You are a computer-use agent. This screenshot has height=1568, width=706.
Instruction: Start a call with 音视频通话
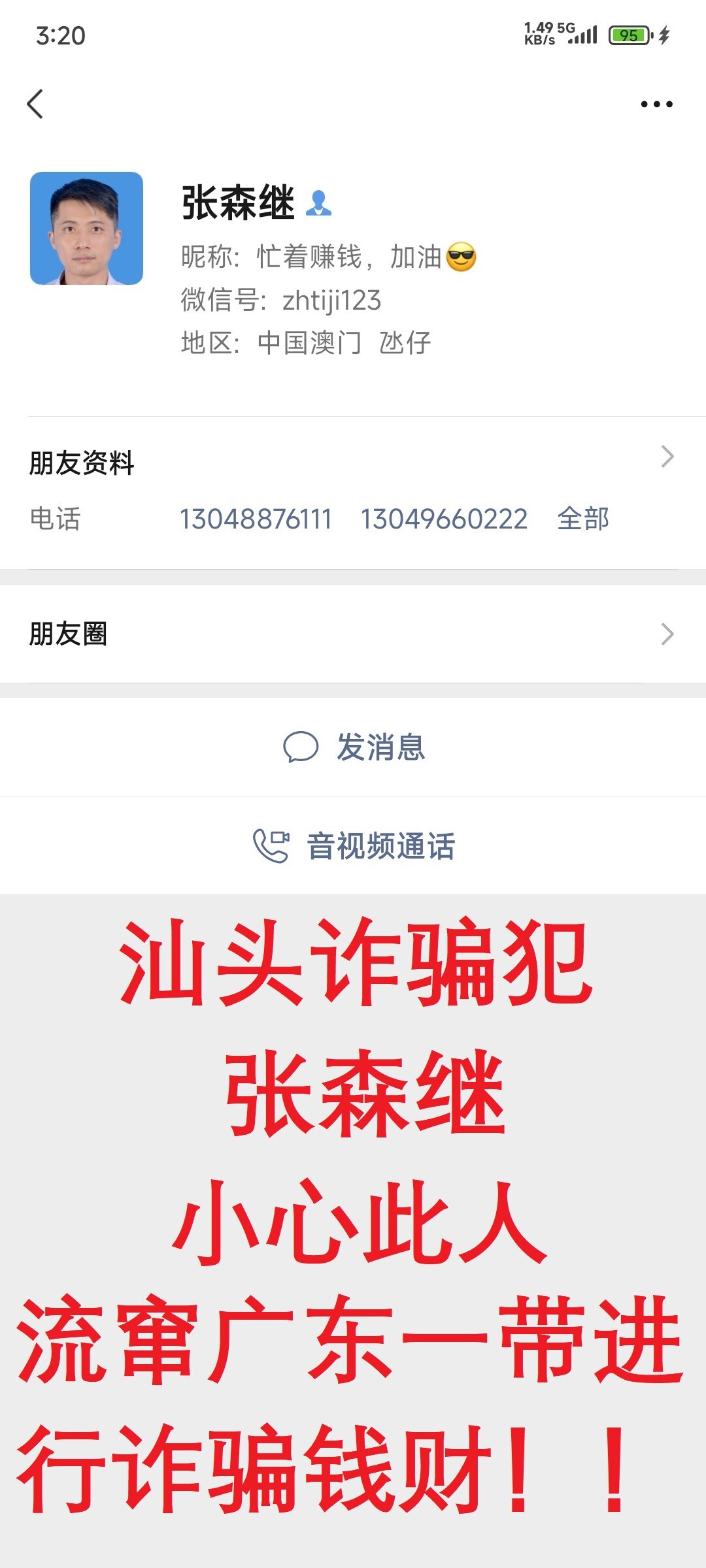353,846
